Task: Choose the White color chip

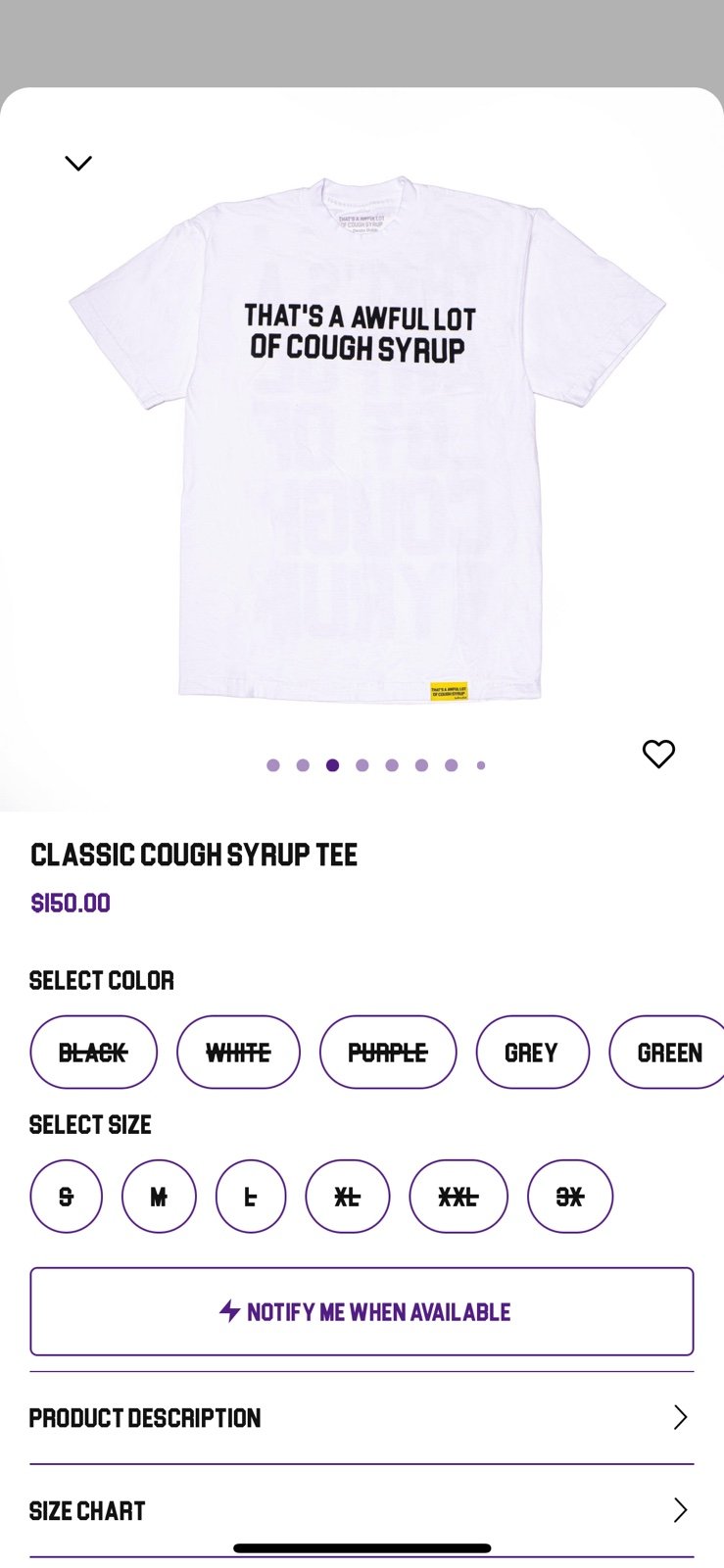Action: click(238, 1053)
